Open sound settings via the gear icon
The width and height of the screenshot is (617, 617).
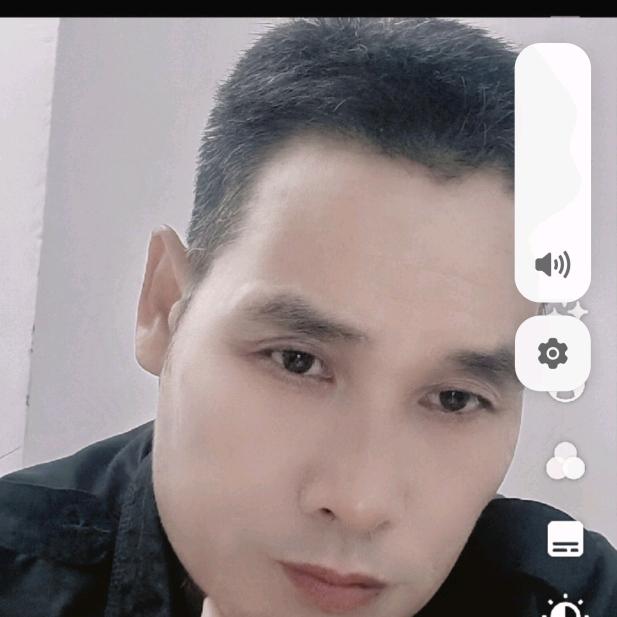(x=552, y=353)
